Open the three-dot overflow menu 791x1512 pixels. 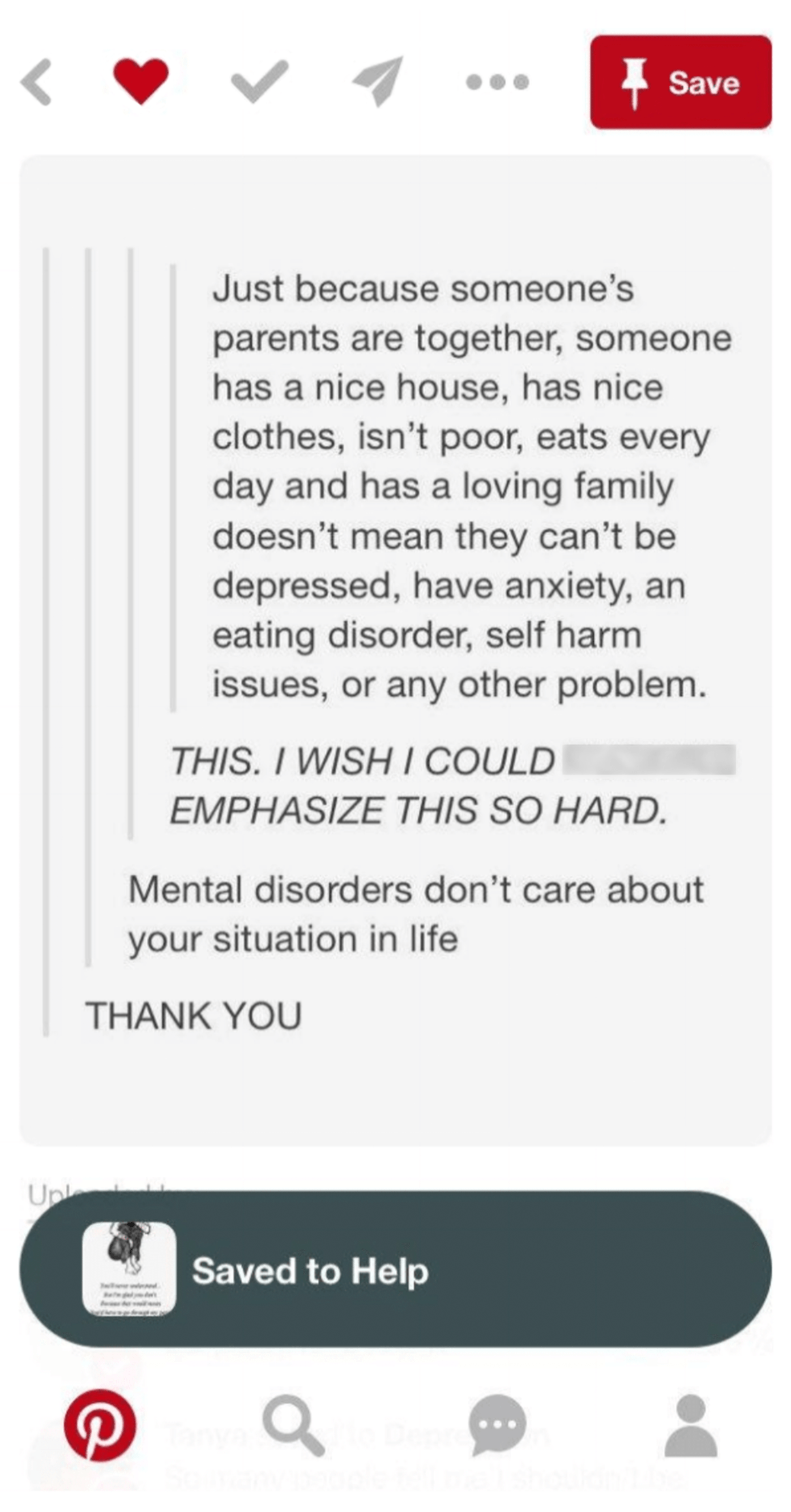[497, 81]
